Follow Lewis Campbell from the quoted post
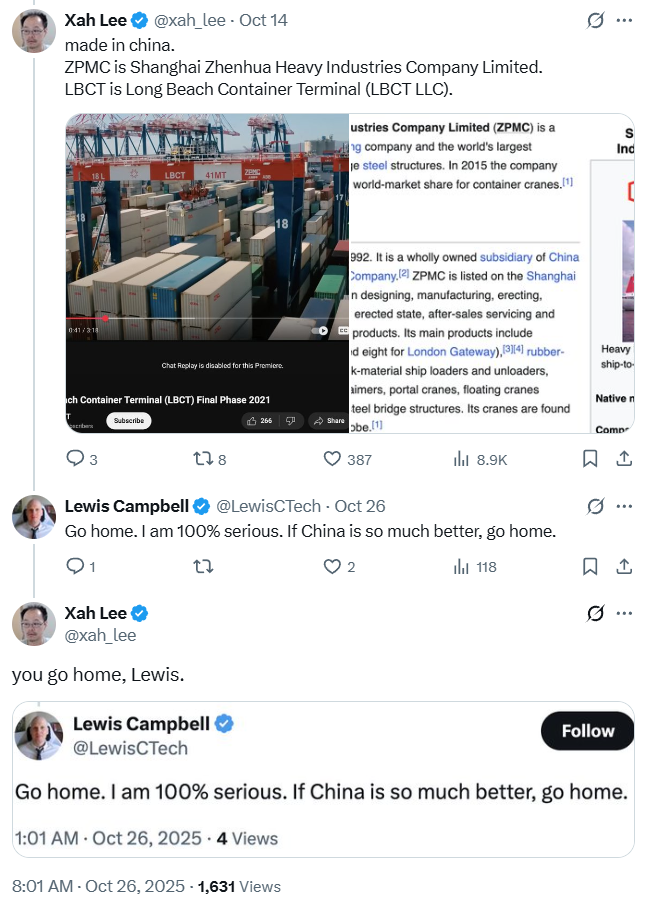The width and height of the screenshot is (650, 909). 587,731
